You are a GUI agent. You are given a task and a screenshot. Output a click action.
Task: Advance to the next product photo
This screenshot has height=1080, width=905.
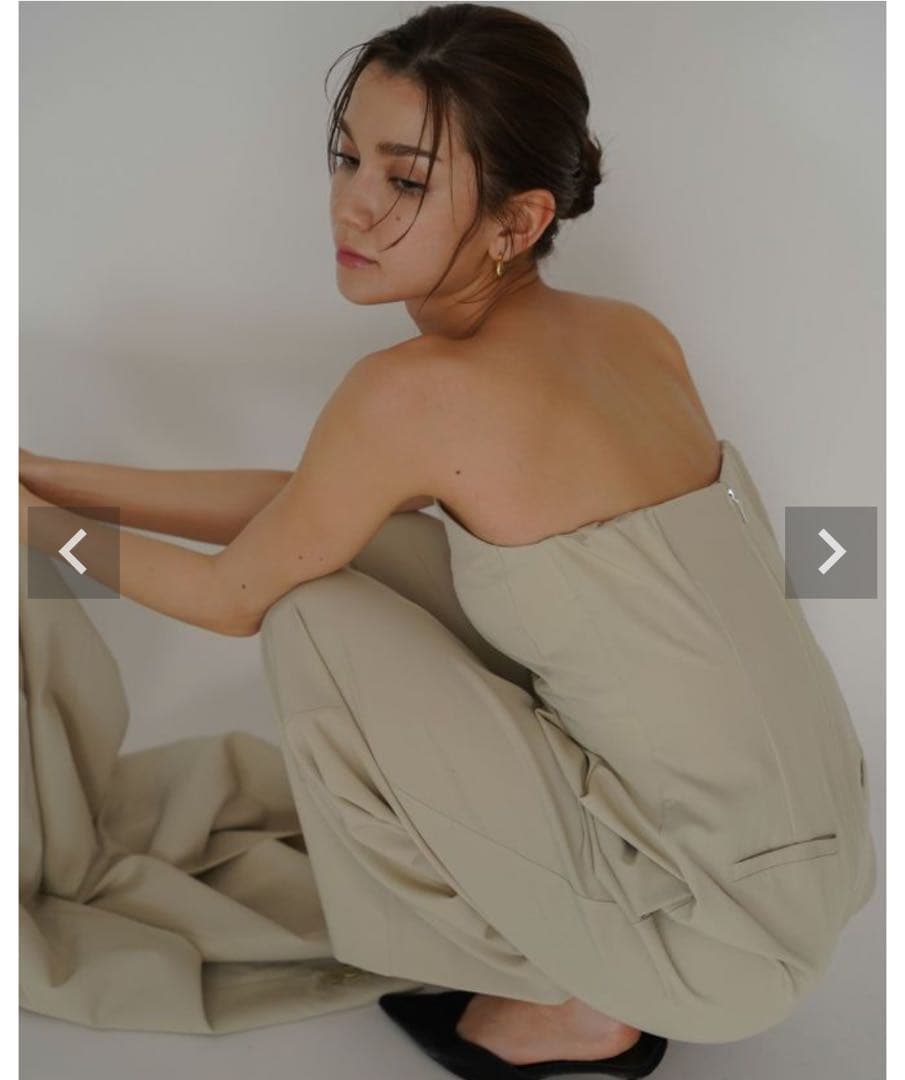[831, 552]
